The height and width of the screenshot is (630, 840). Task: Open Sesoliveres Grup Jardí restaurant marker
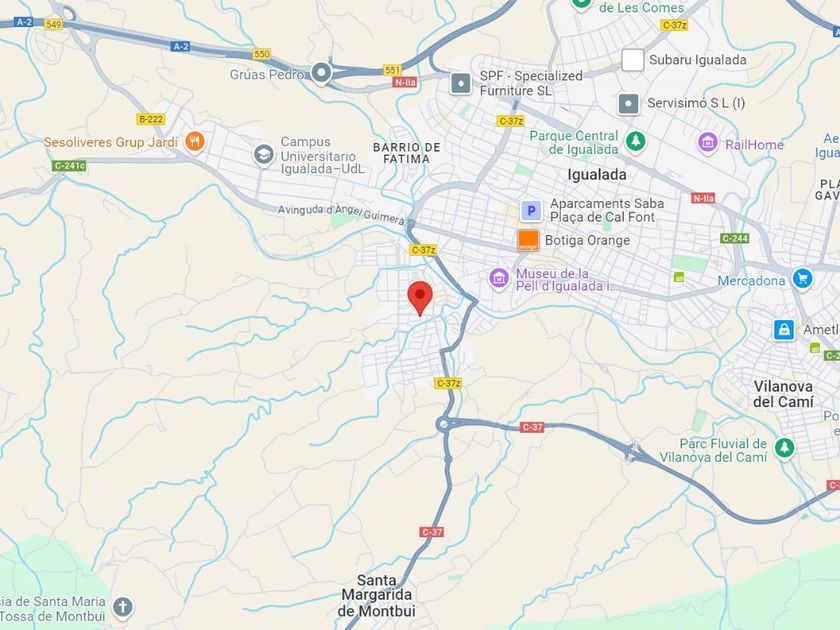[194, 142]
